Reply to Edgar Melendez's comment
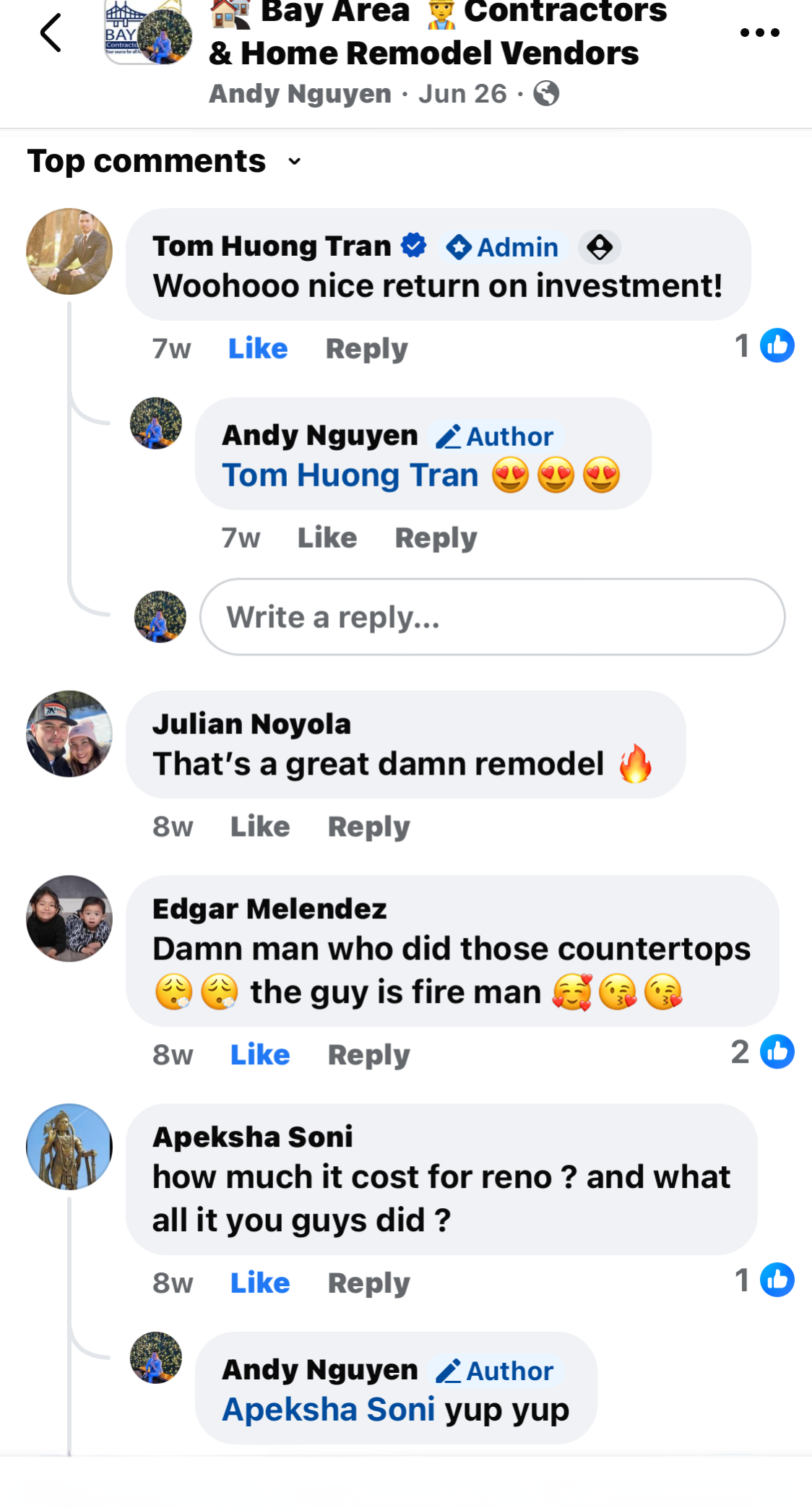This screenshot has width=812, height=1508. (368, 1055)
